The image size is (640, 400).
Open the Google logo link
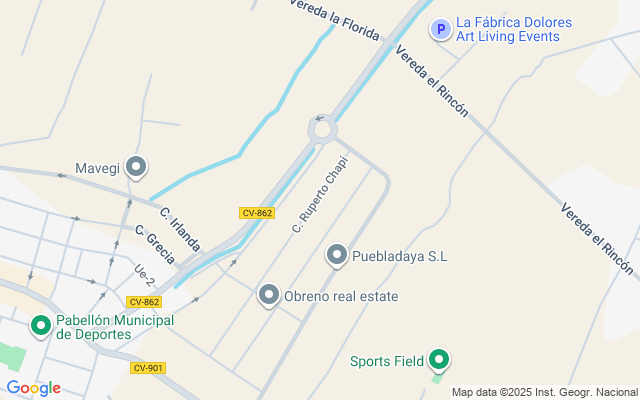(34, 388)
